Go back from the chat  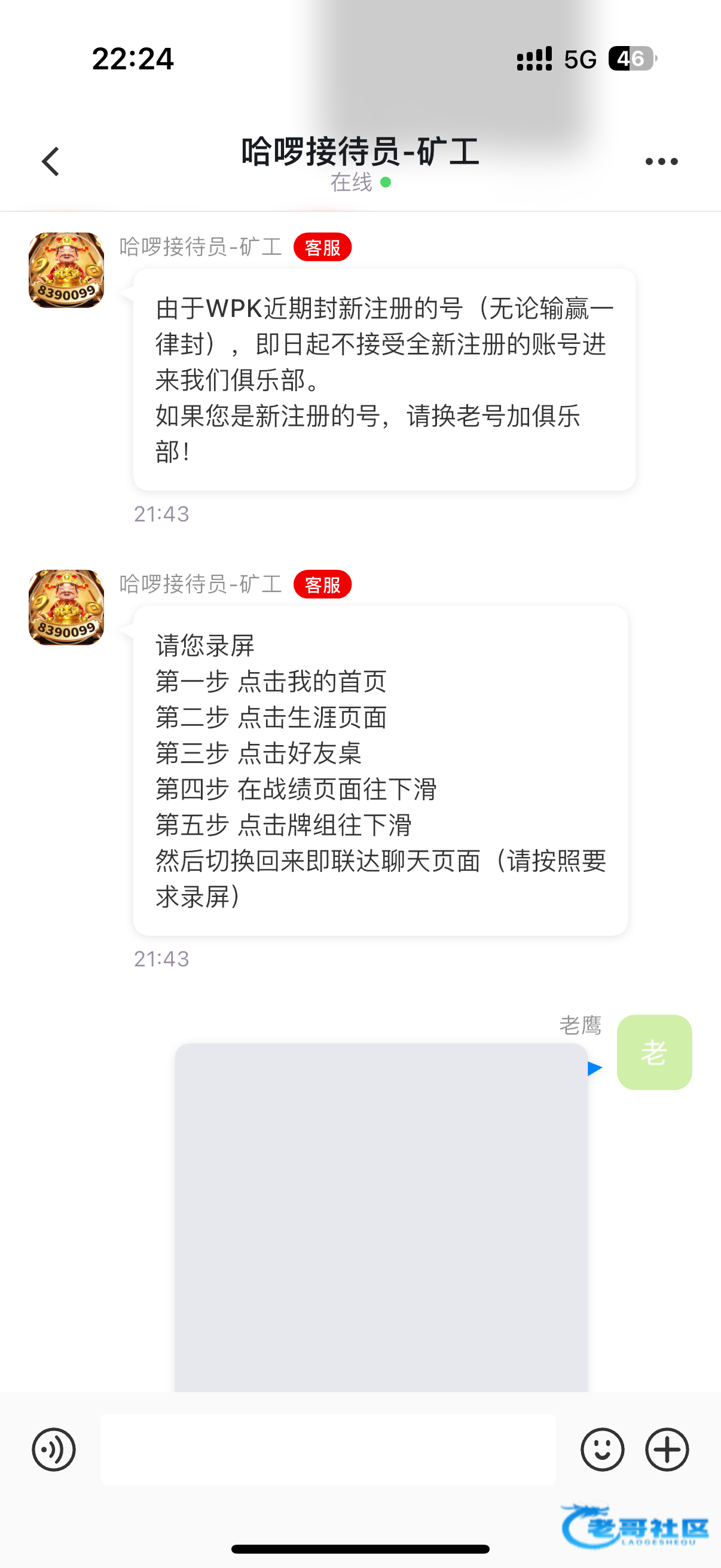51,161
